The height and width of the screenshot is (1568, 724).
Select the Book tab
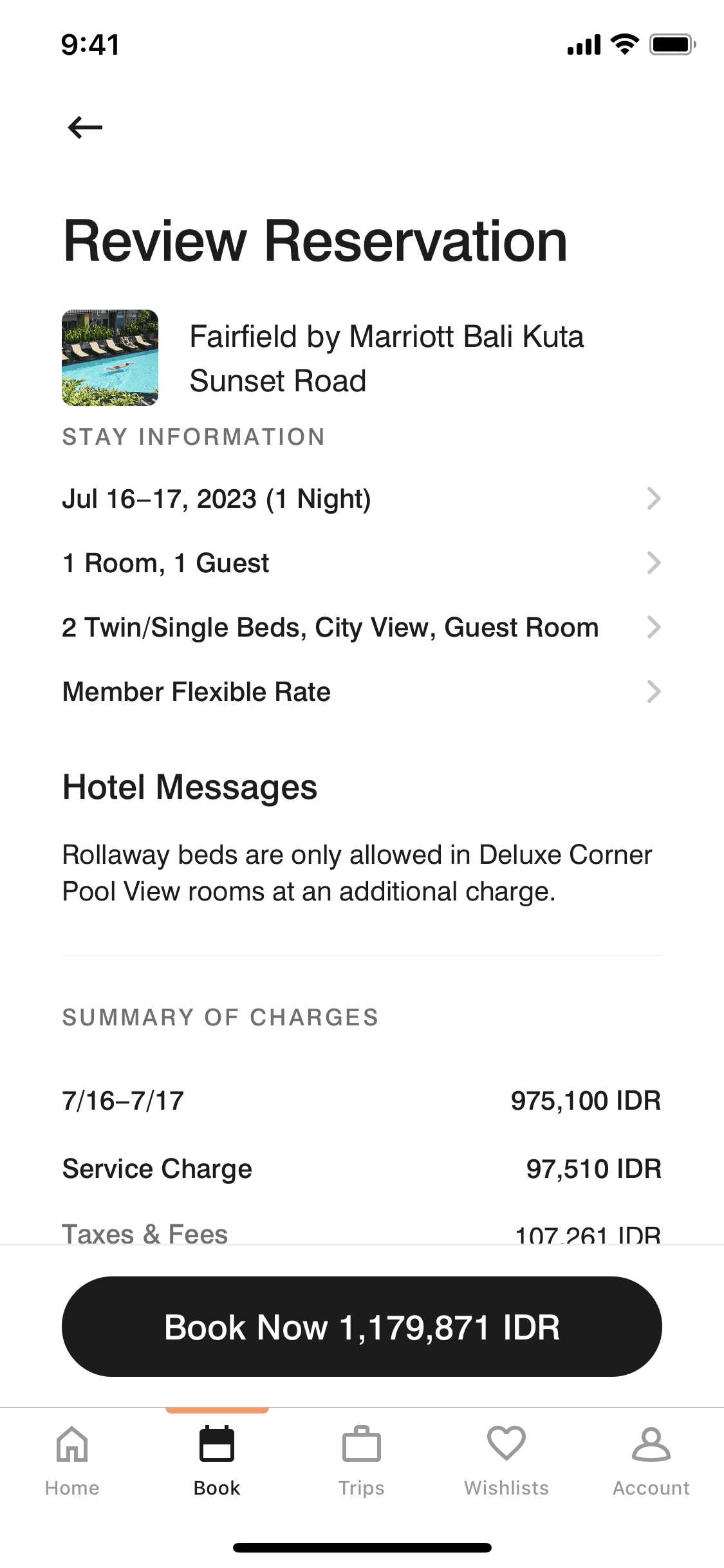pos(217,1461)
